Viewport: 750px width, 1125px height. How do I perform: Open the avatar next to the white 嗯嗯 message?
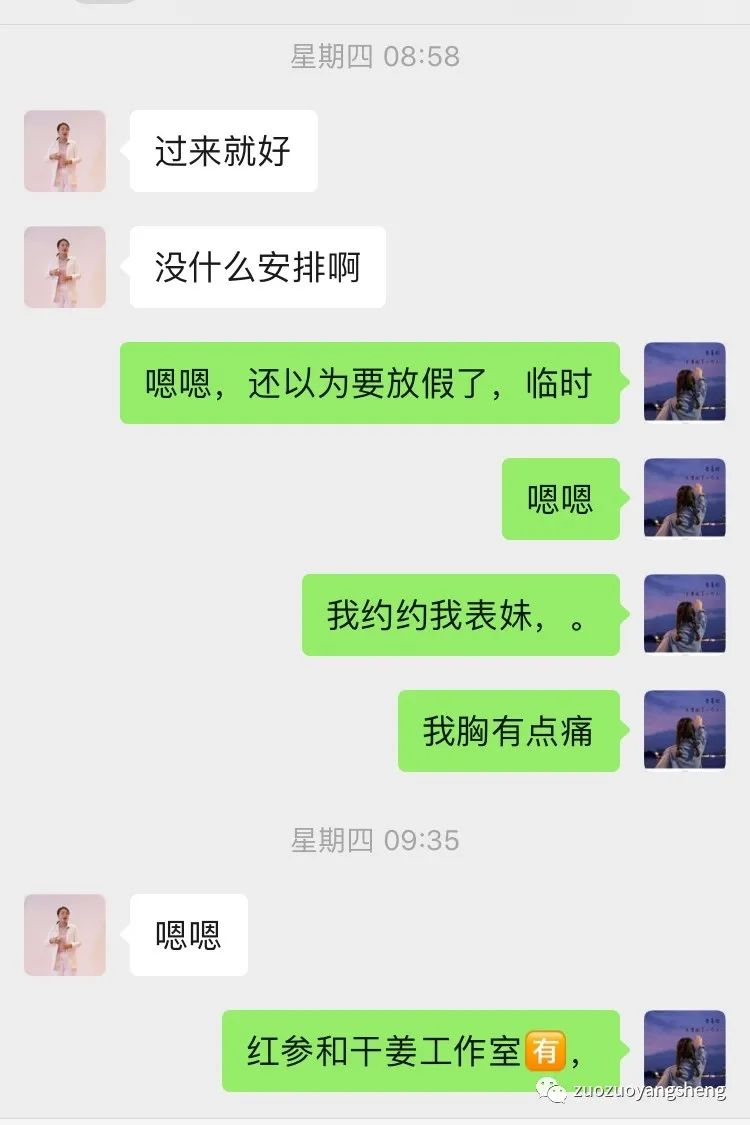[x=64, y=934]
